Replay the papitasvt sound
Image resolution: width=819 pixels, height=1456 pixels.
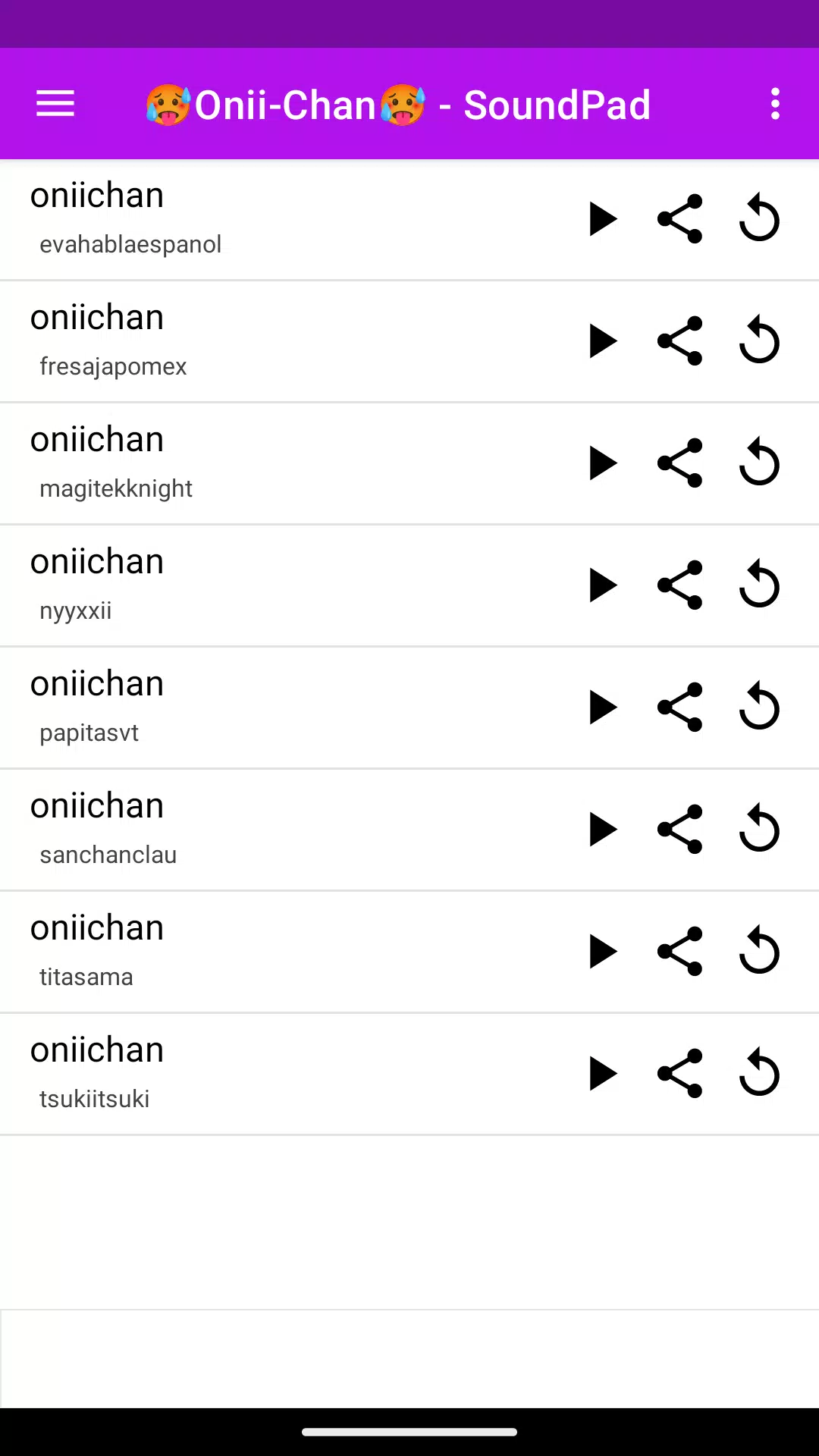(759, 708)
